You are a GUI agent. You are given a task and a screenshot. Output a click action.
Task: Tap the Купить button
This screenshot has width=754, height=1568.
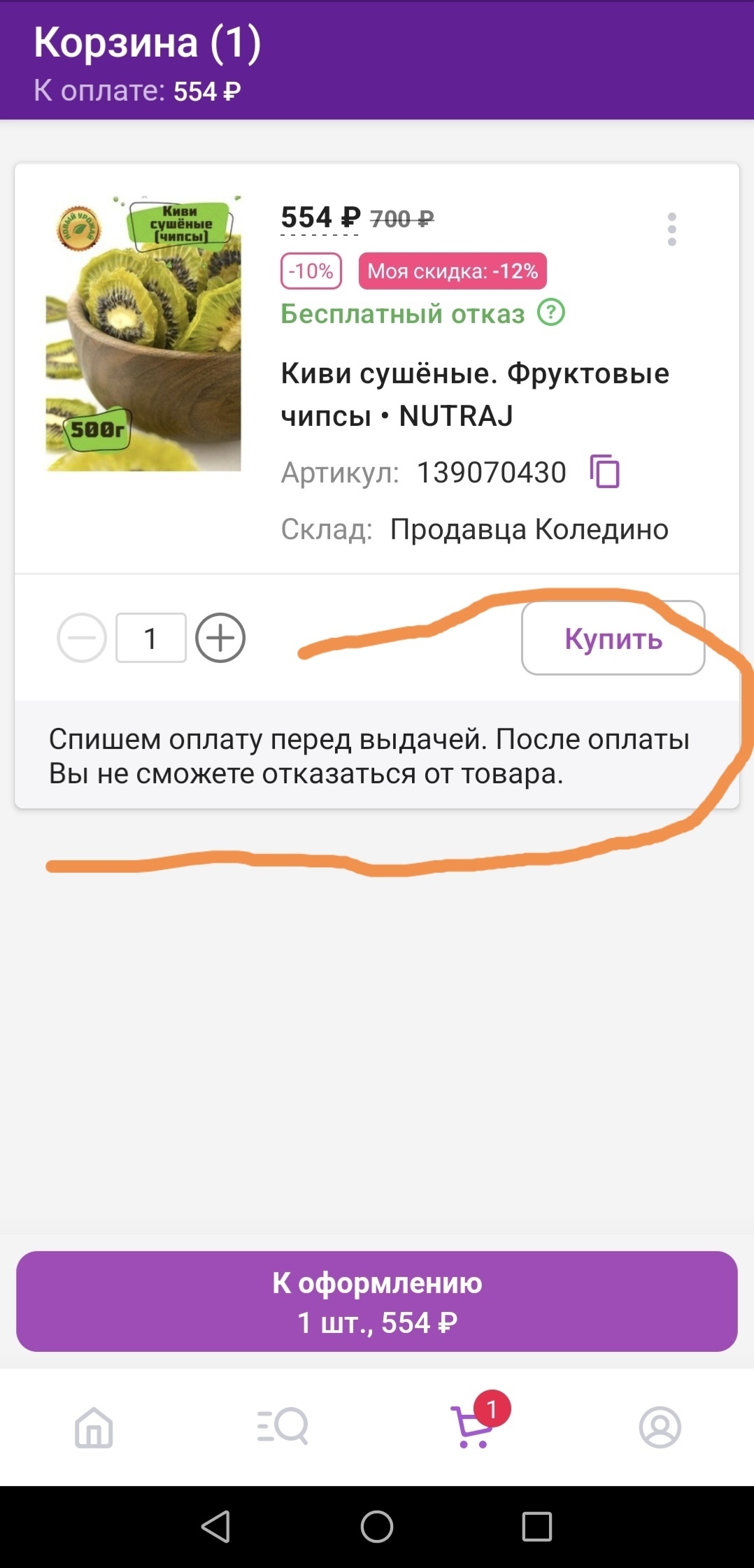point(613,638)
